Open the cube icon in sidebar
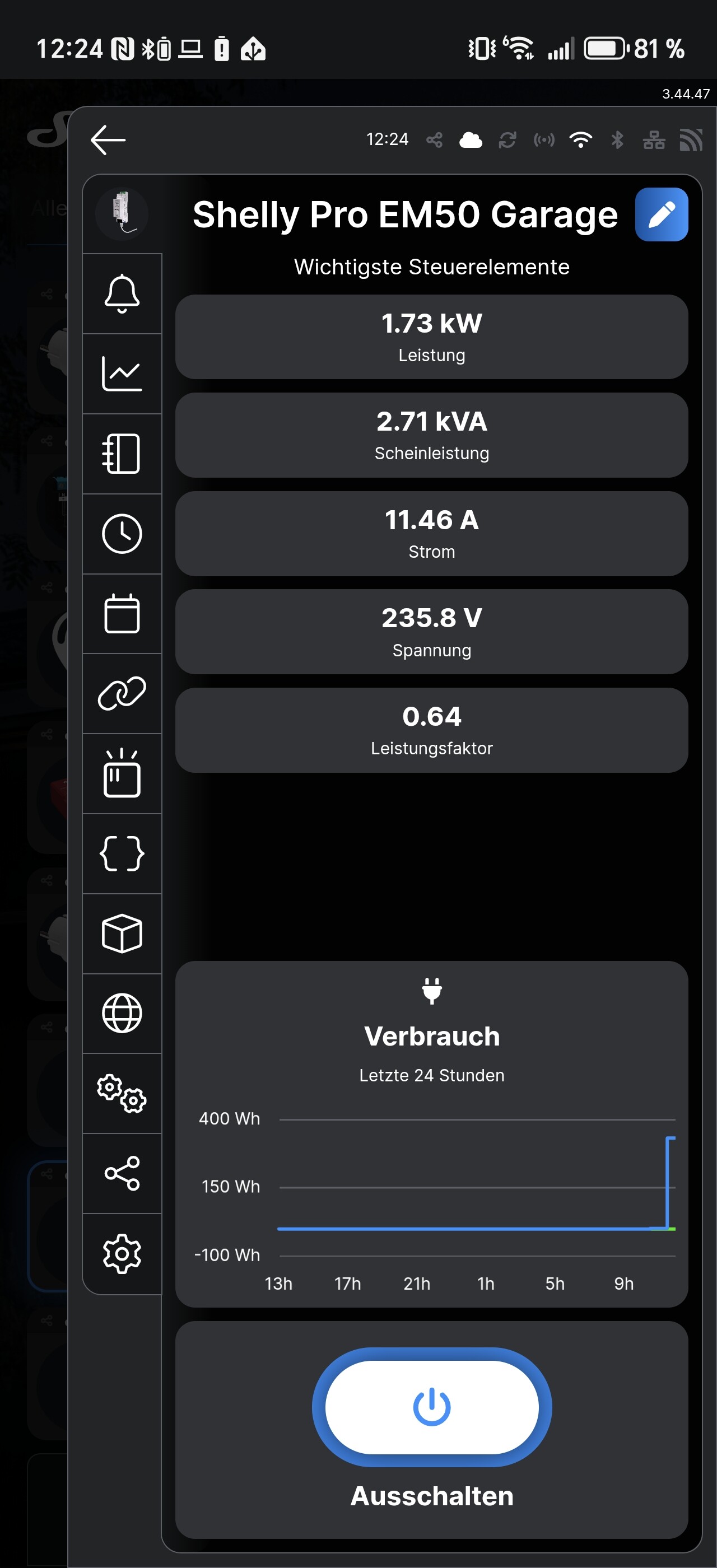Image resolution: width=717 pixels, height=1568 pixels. 122,933
